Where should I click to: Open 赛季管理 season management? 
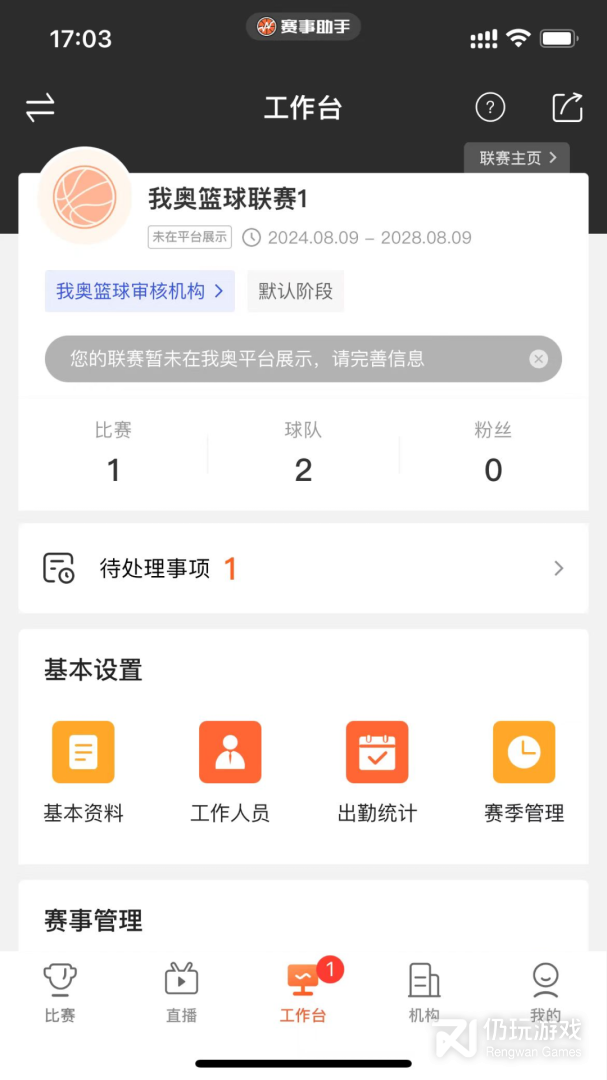coord(524,771)
